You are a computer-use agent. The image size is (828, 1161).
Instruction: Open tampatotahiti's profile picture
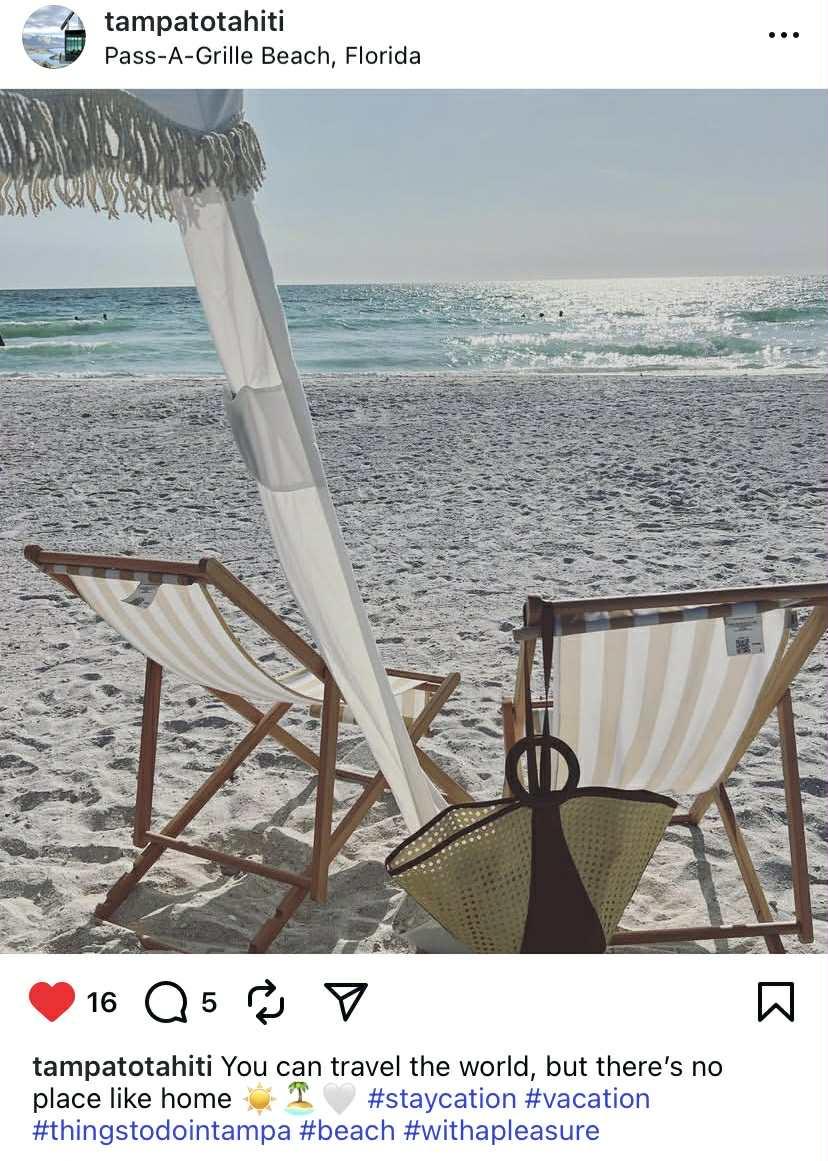coord(54,37)
